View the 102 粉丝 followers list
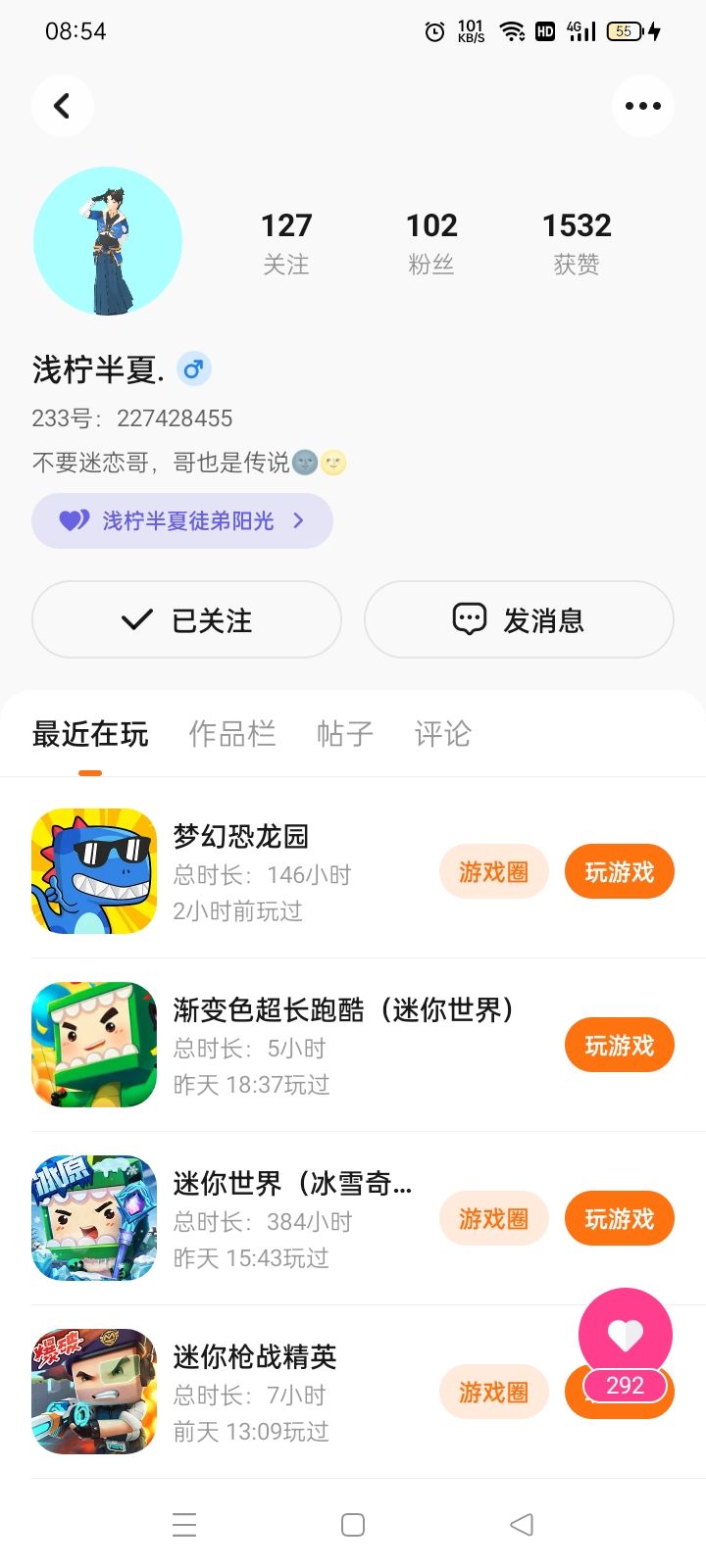Image resolution: width=706 pixels, height=1568 pixels. 431,242
